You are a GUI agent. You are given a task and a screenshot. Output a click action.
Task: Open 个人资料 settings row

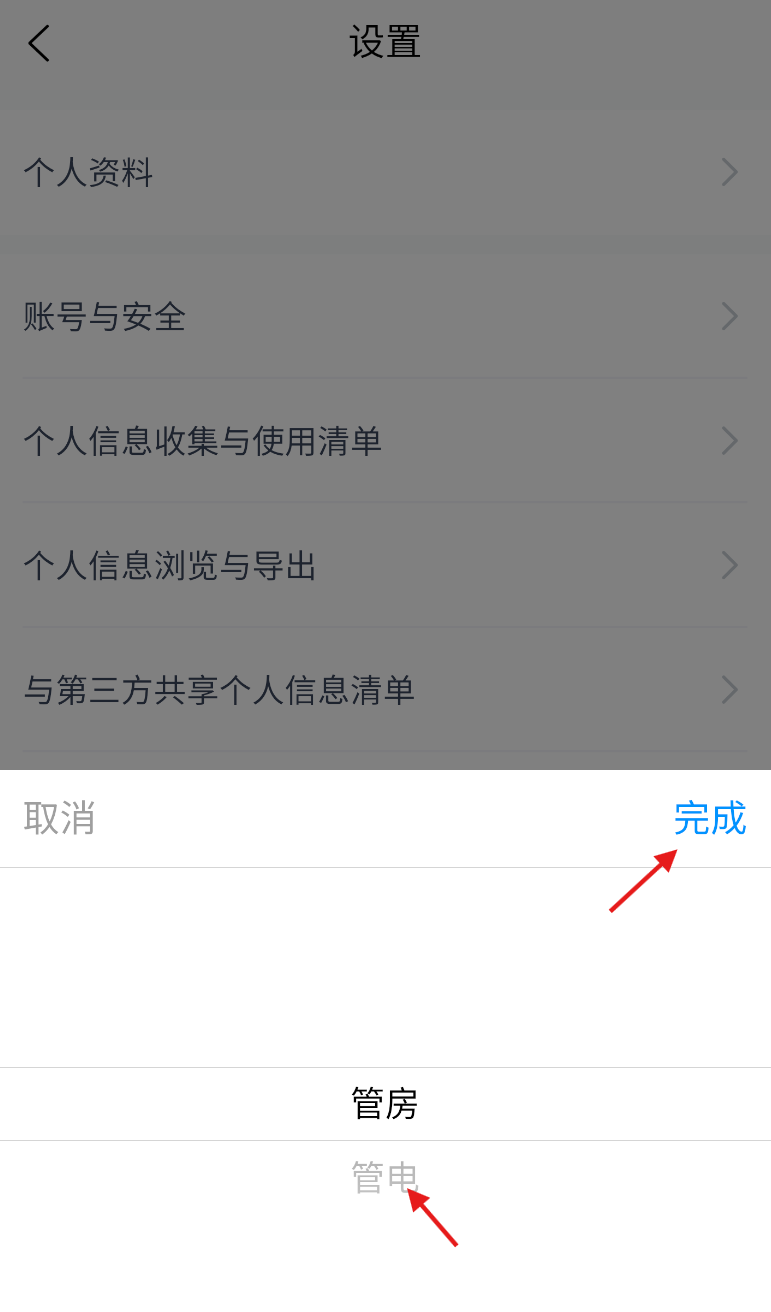[x=385, y=172]
